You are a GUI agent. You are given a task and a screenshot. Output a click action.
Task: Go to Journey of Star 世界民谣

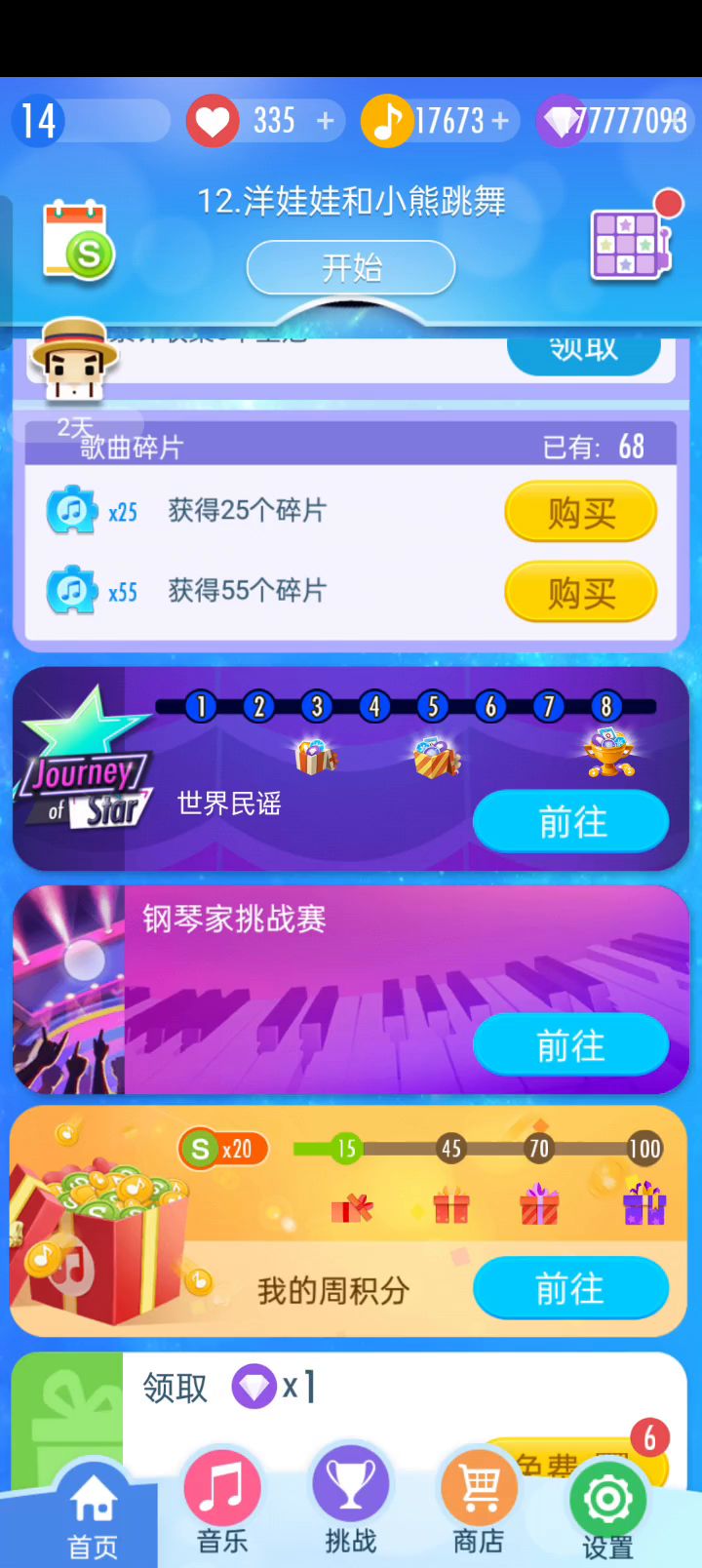pos(571,822)
